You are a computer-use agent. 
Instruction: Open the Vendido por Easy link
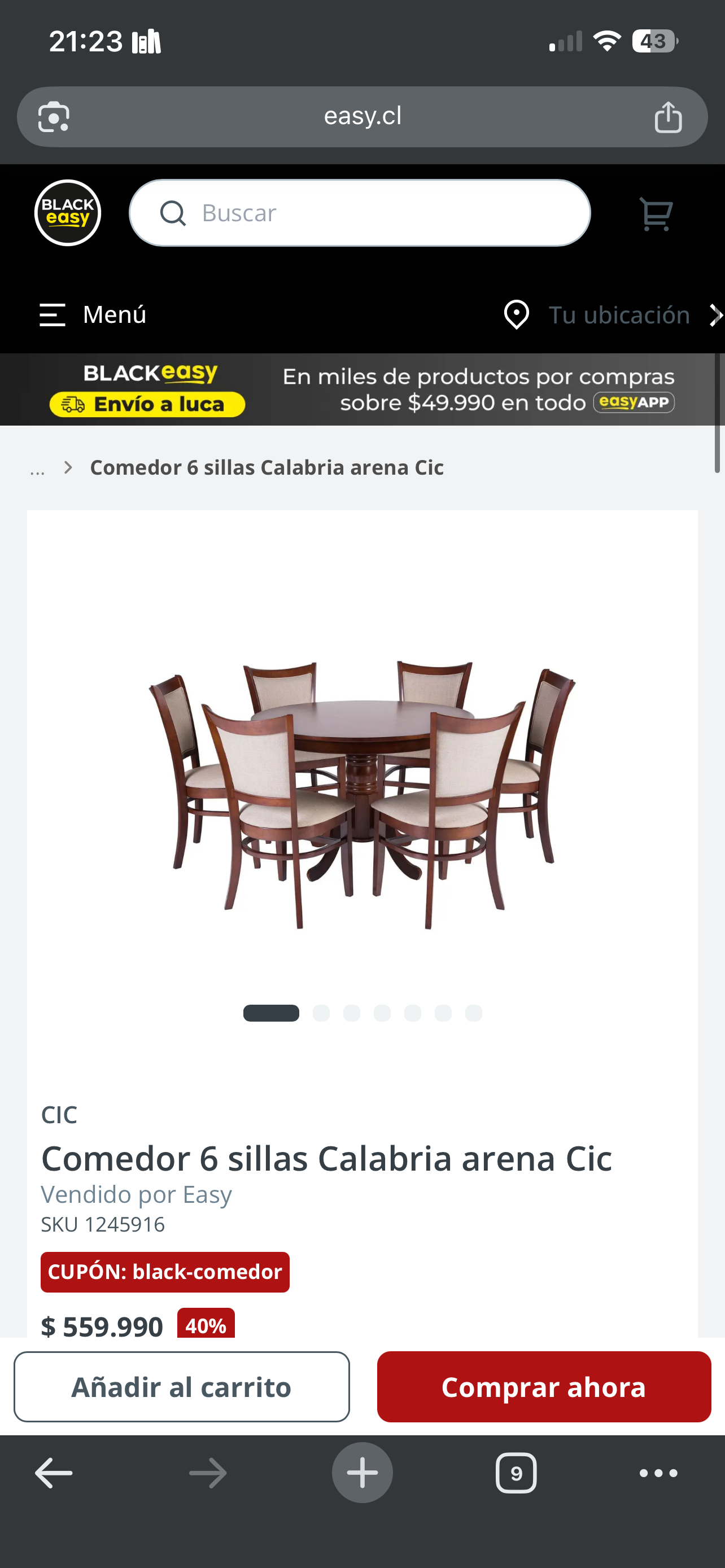(136, 1194)
